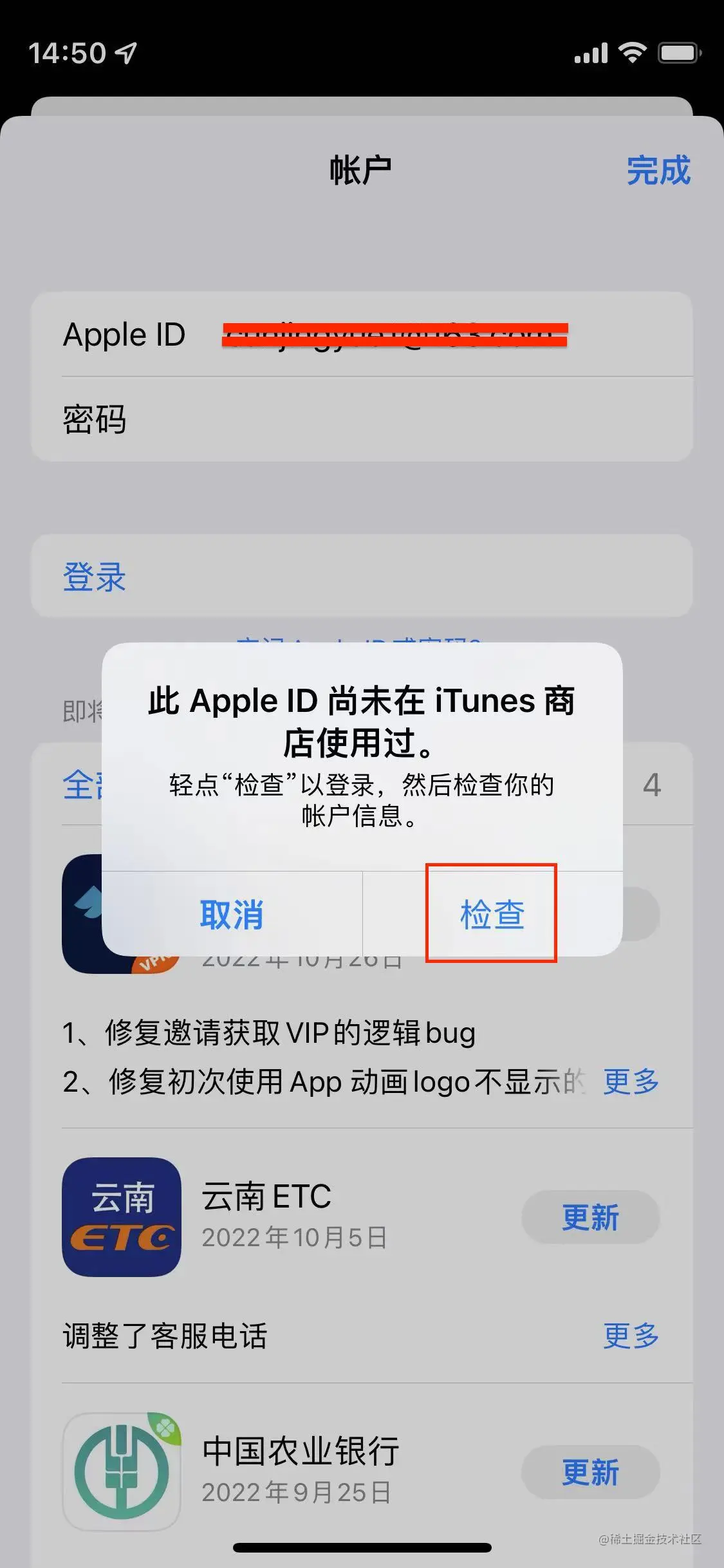Open the 云南 ETC app icon

[x=122, y=1217]
